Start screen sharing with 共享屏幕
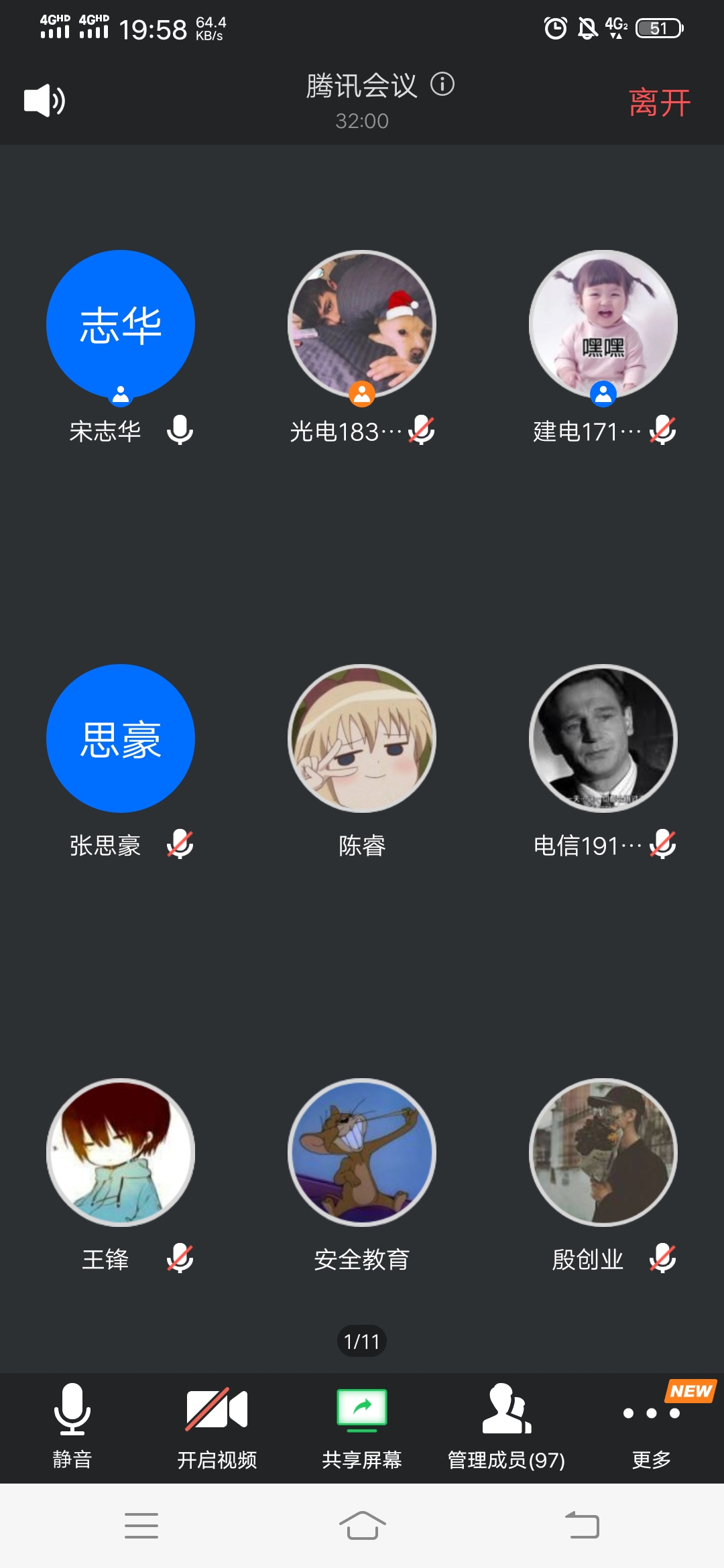 point(361,1425)
